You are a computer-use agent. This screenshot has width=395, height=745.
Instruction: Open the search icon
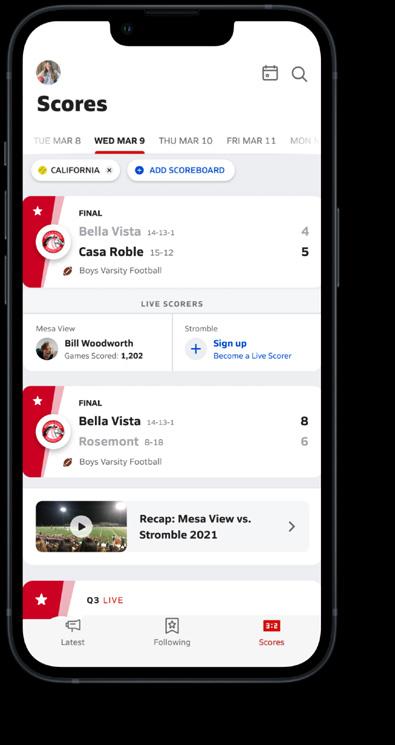pos(299,74)
